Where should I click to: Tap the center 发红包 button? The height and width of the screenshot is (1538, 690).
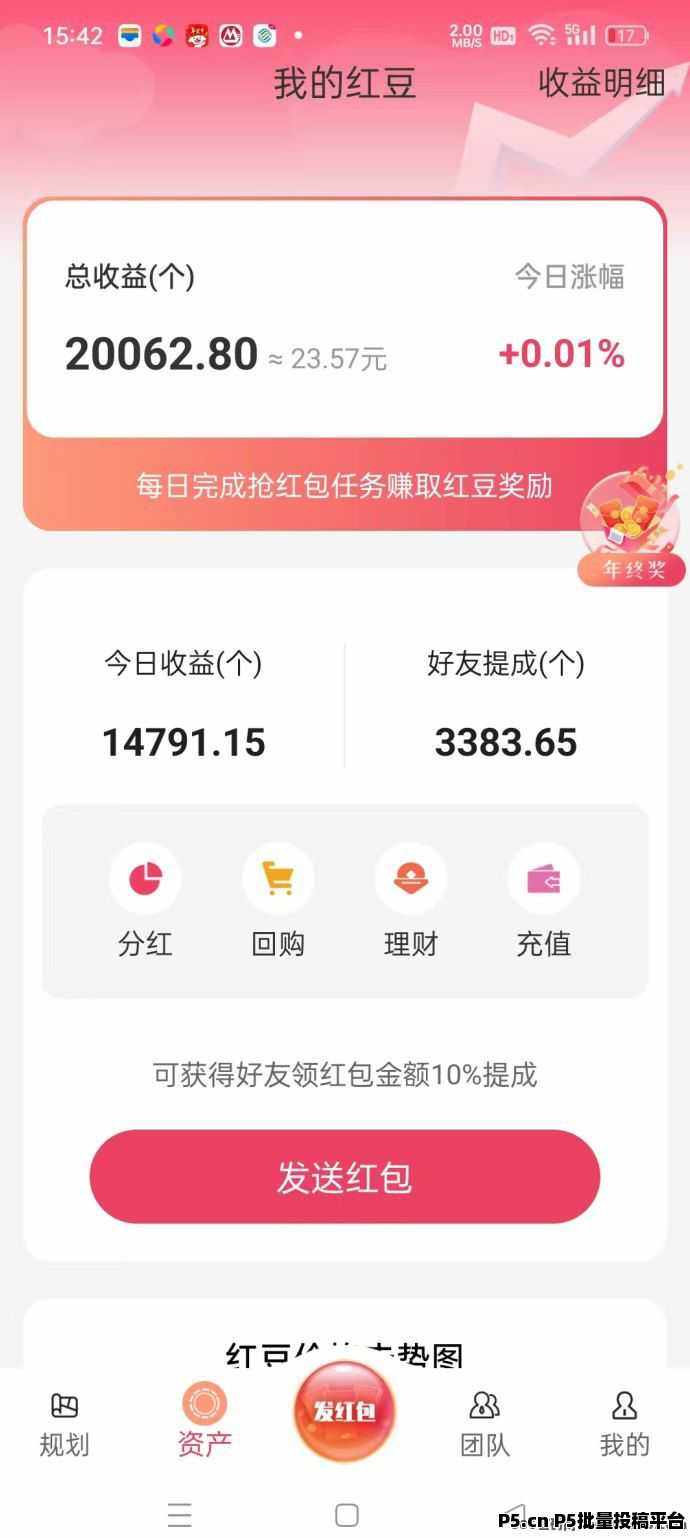point(345,1411)
